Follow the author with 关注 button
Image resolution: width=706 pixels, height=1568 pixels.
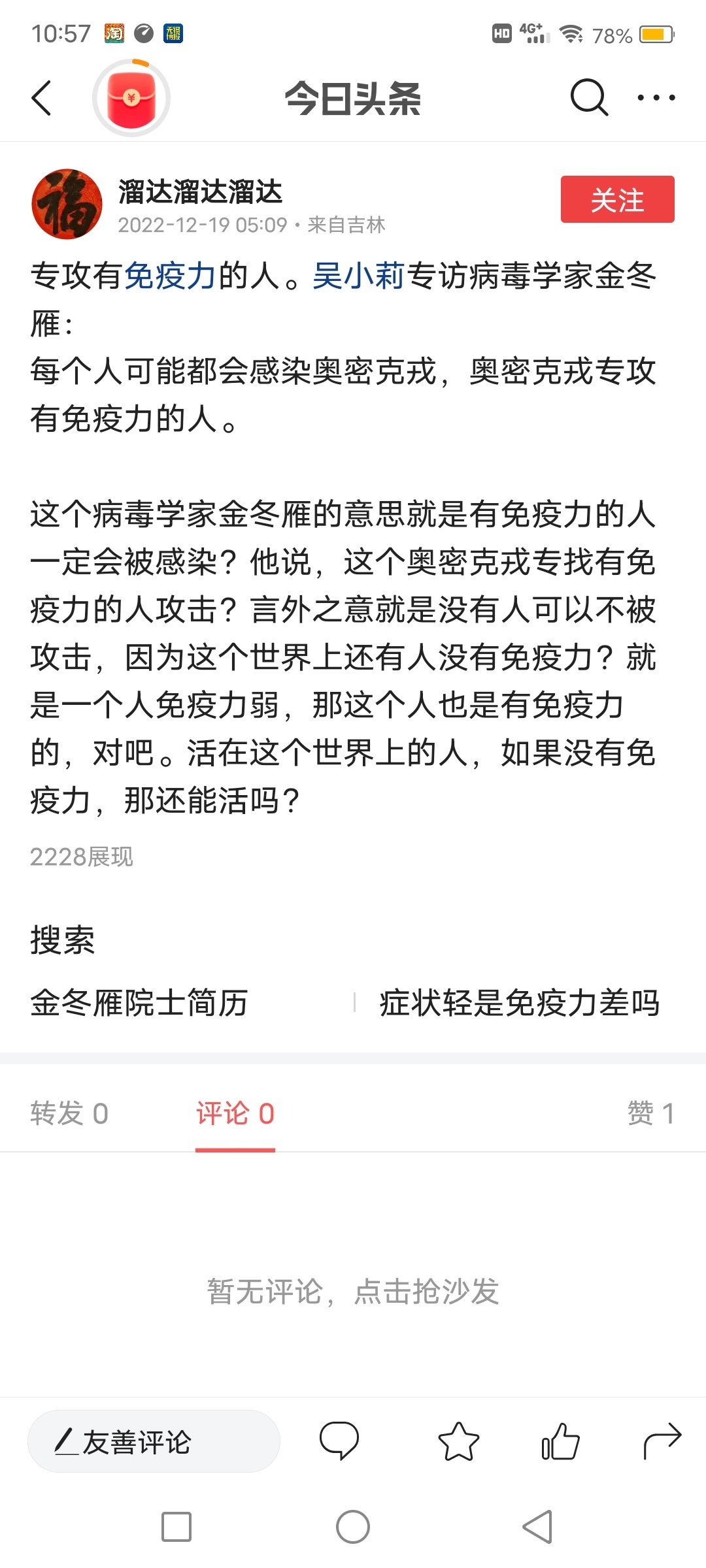[x=617, y=199]
